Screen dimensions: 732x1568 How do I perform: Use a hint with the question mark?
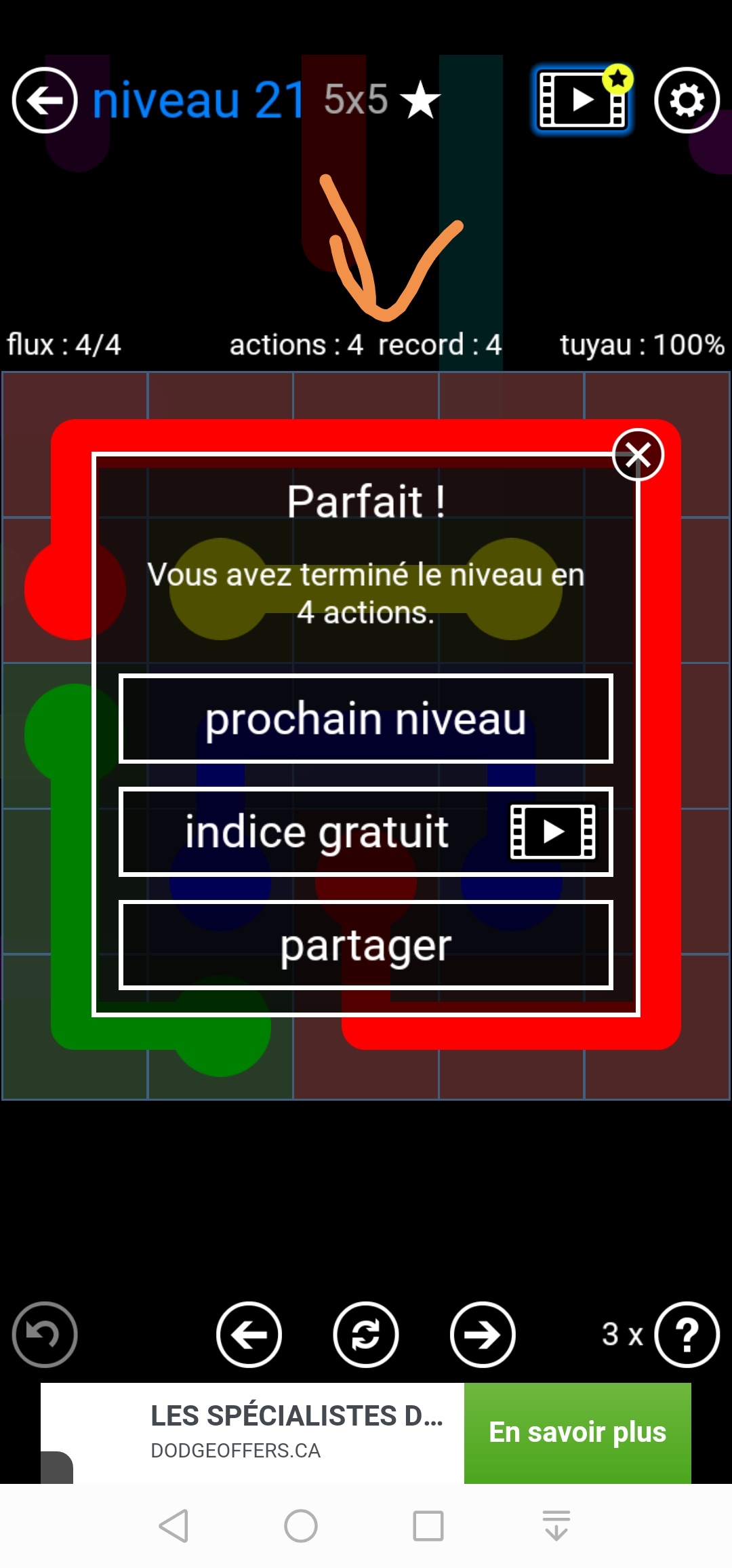(687, 1335)
